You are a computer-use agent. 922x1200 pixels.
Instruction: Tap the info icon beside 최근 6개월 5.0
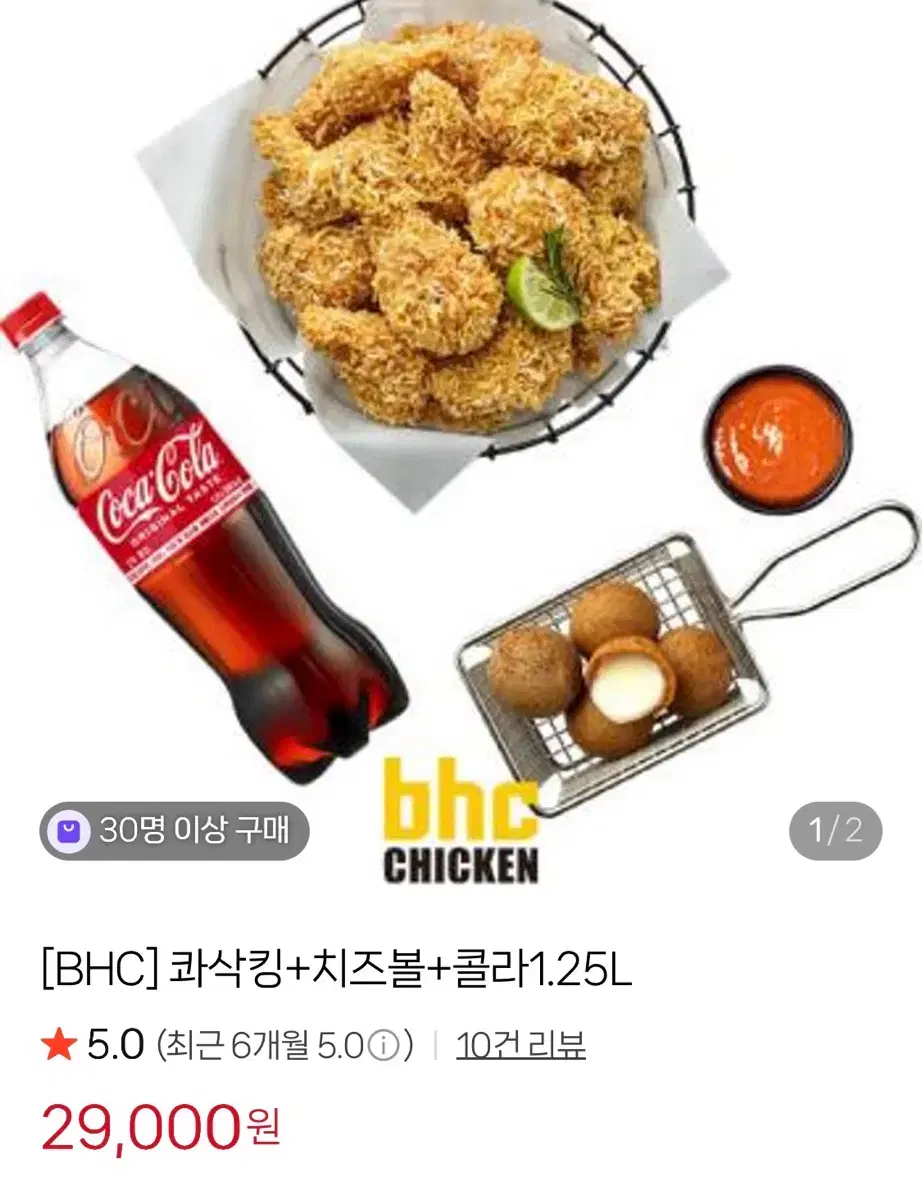coord(381,1046)
